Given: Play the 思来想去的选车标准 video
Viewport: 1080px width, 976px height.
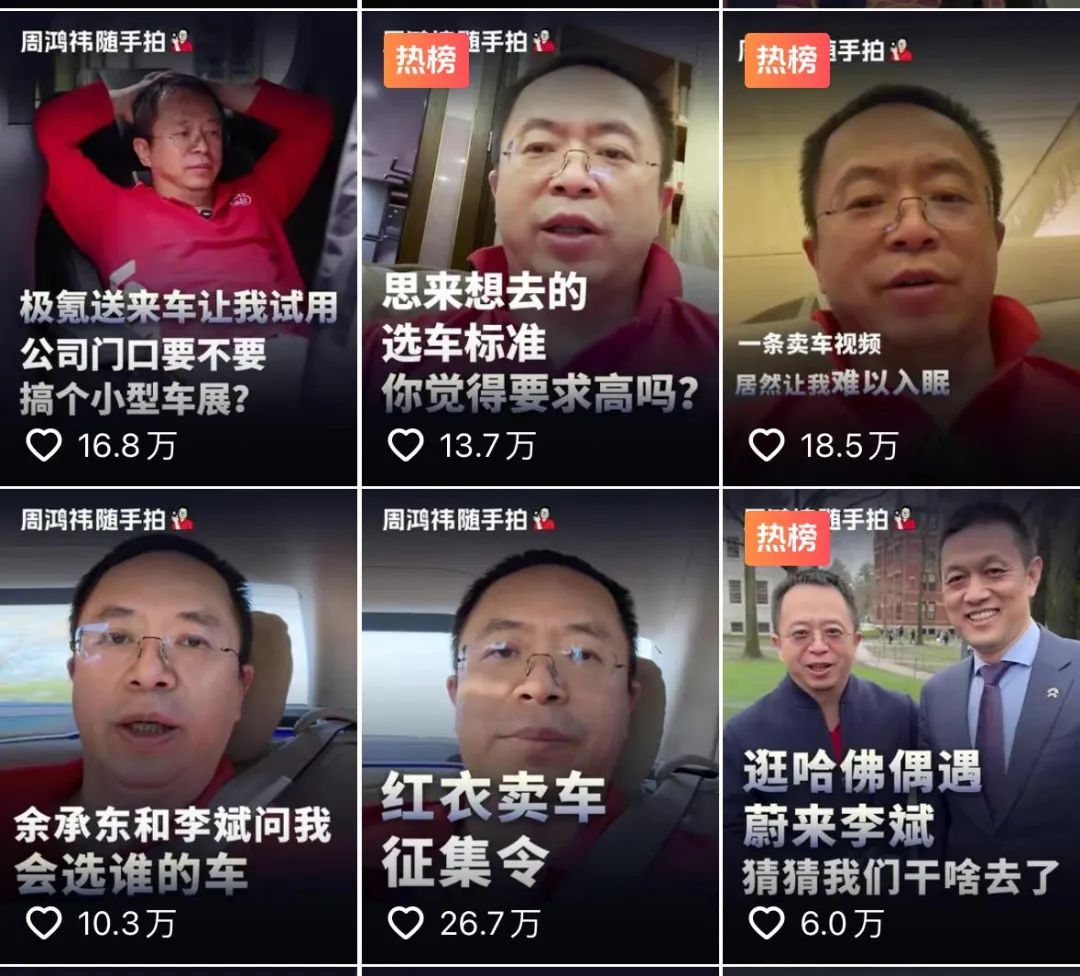Looking at the screenshot, I should 540,250.
